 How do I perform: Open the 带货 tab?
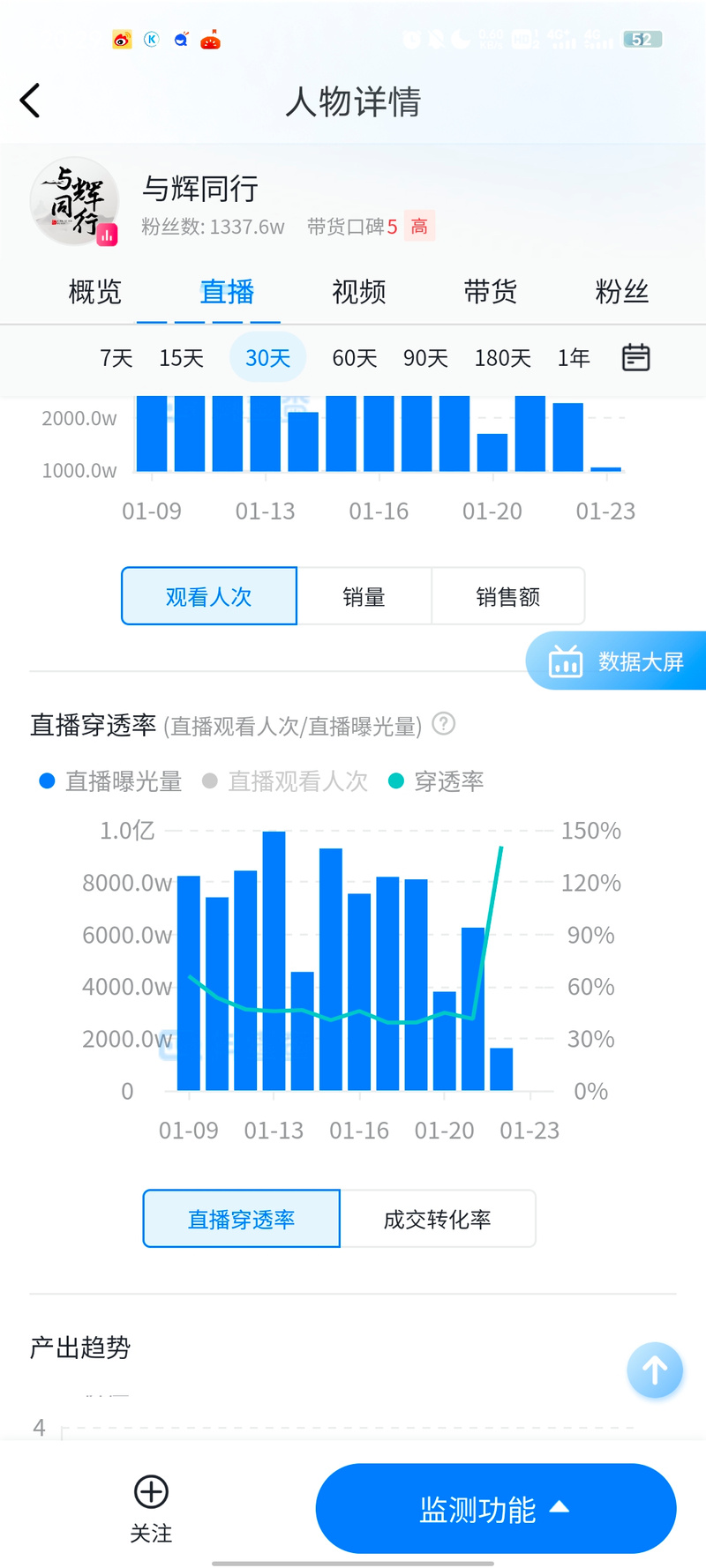click(x=490, y=292)
